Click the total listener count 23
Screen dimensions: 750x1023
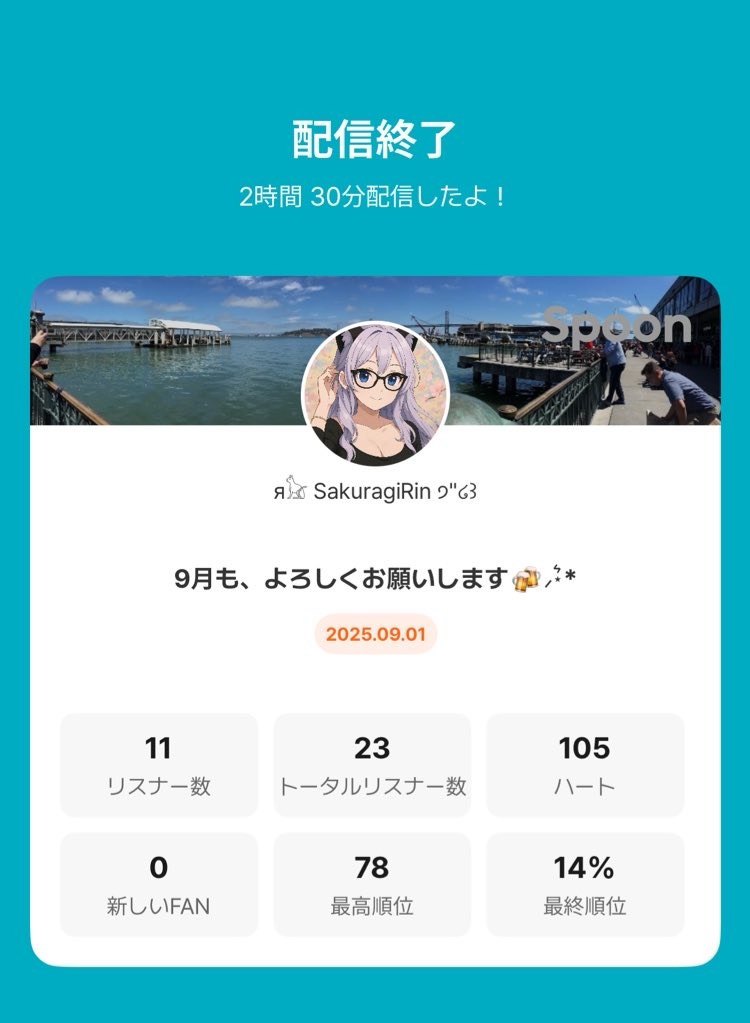(375, 748)
